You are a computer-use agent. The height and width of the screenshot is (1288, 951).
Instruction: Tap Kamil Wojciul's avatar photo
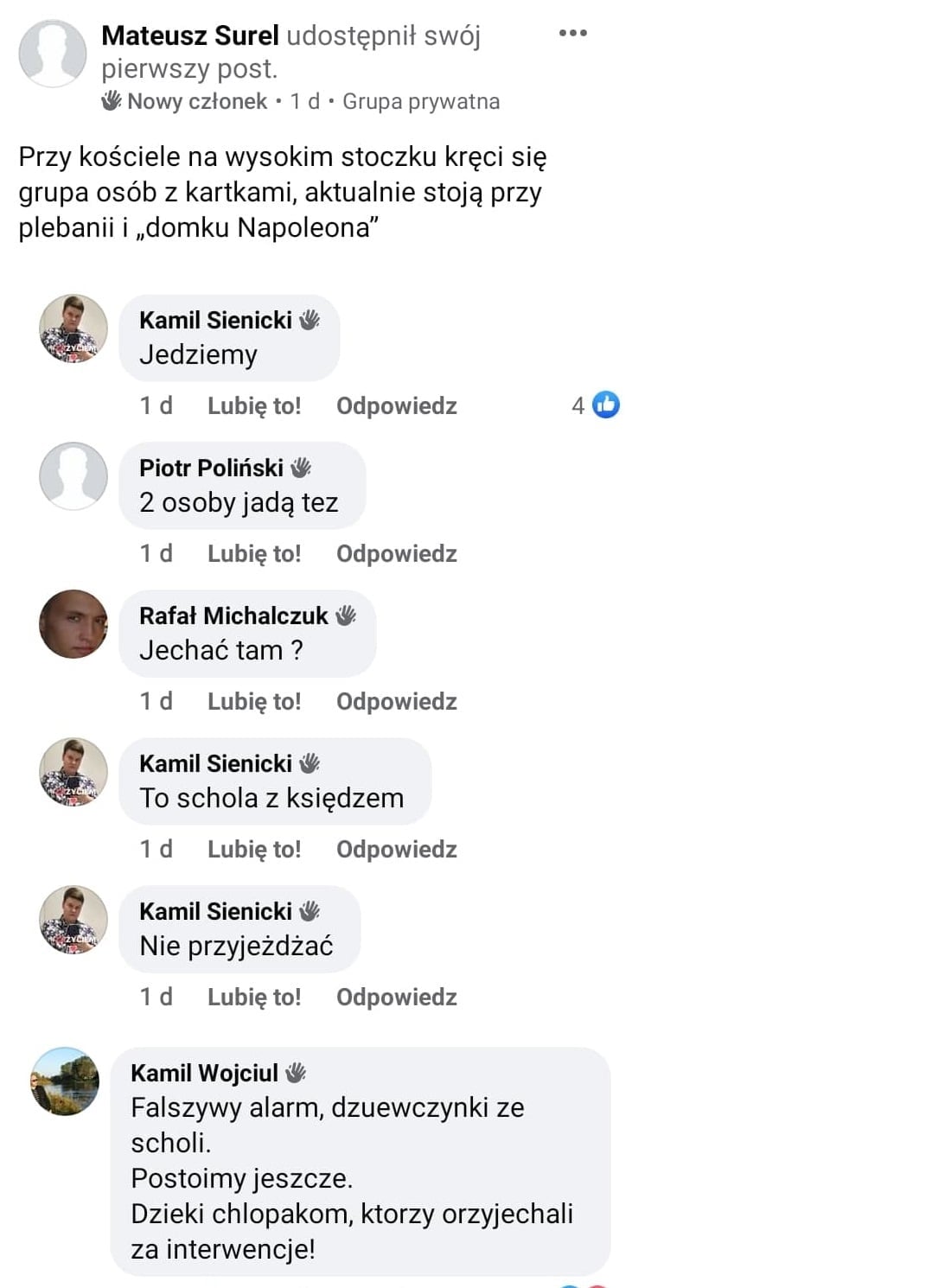65,1081
